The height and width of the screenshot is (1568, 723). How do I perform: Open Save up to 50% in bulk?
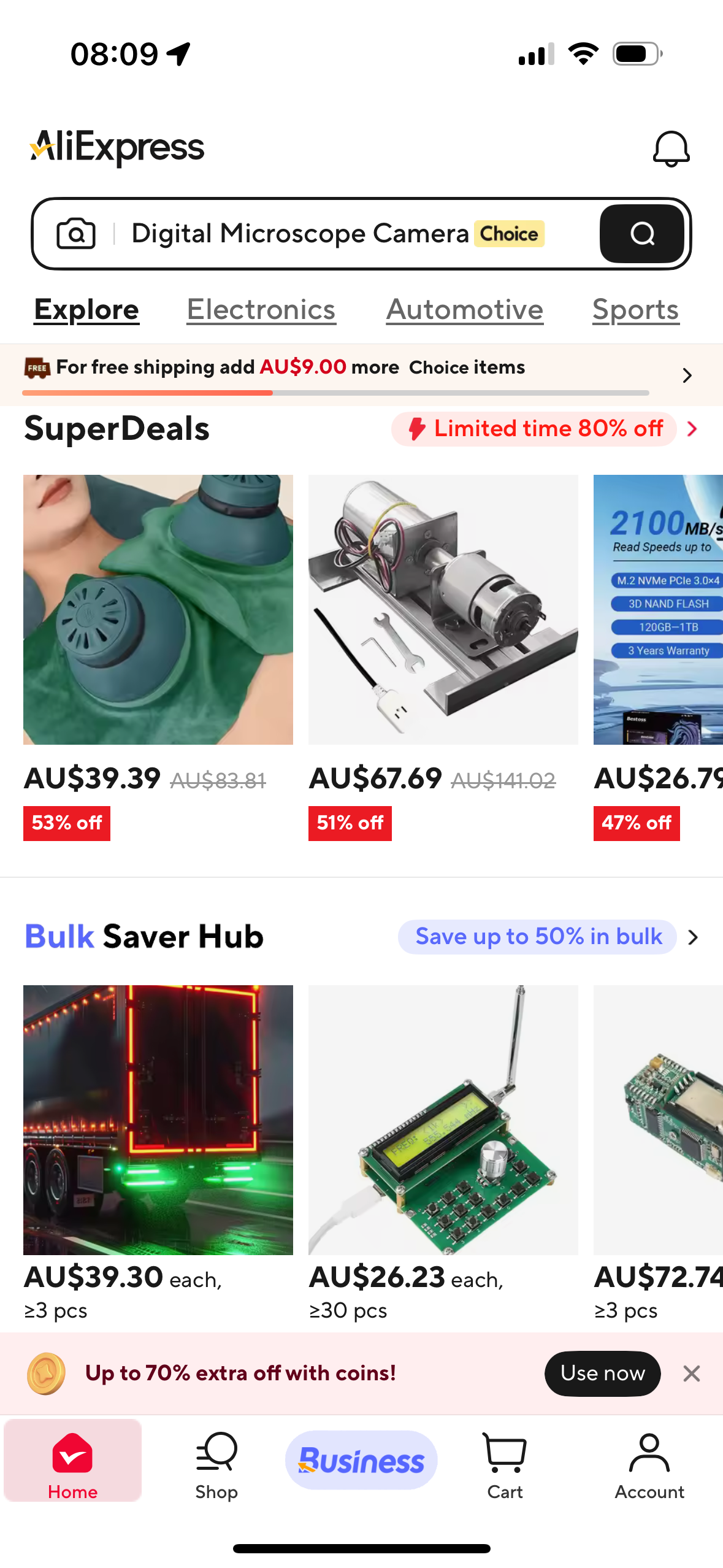540,937
